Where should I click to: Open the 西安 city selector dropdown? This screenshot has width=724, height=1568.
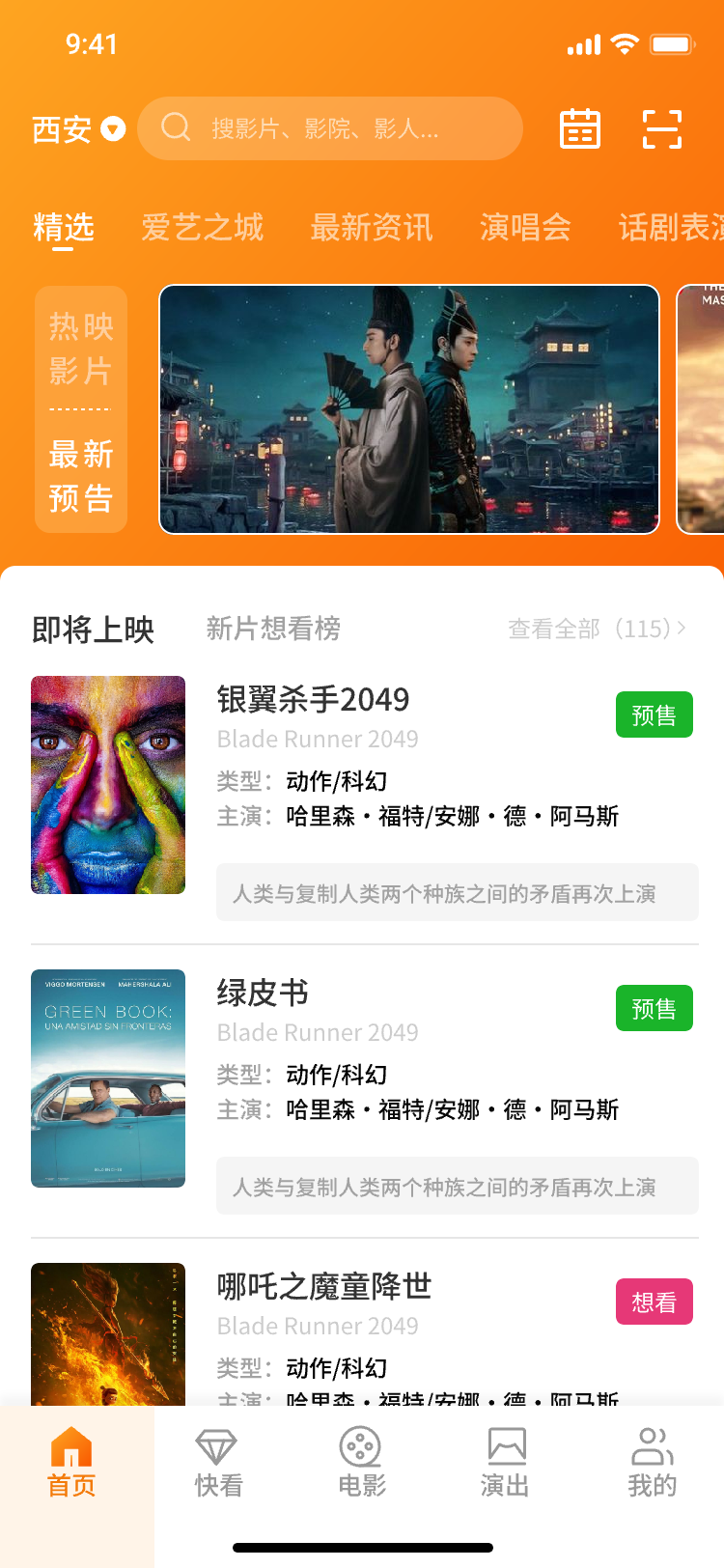78,129
